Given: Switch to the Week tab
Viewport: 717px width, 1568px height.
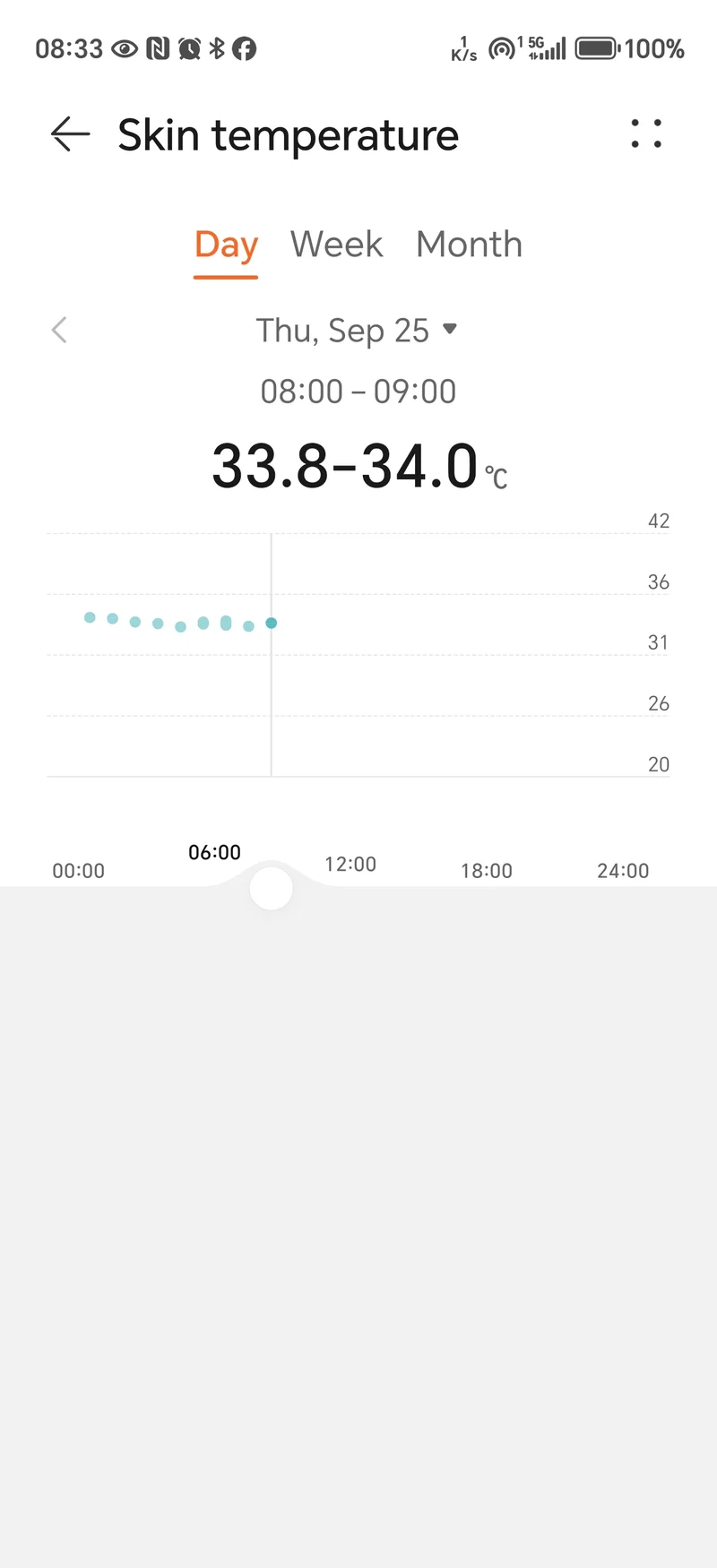Looking at the screenshot, I should [x=337, y=245].
